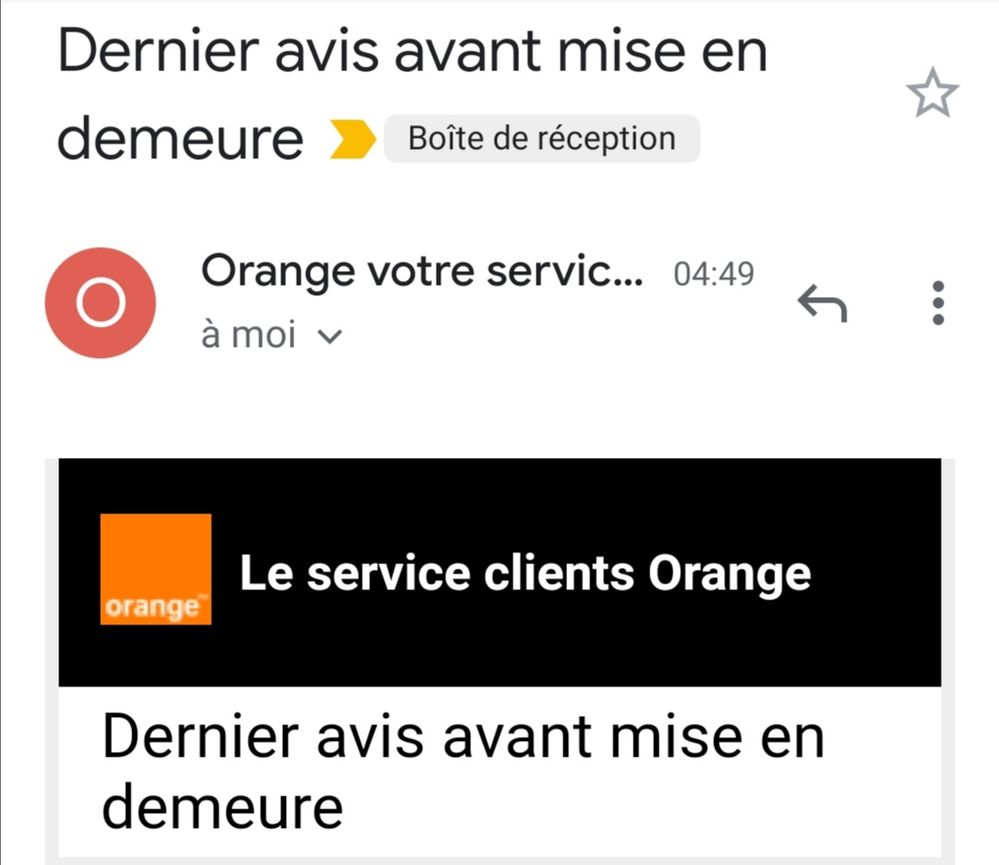Expand recipient details next to 'à moi'
This screenshot has width=999, height=865.
point(329,337)
